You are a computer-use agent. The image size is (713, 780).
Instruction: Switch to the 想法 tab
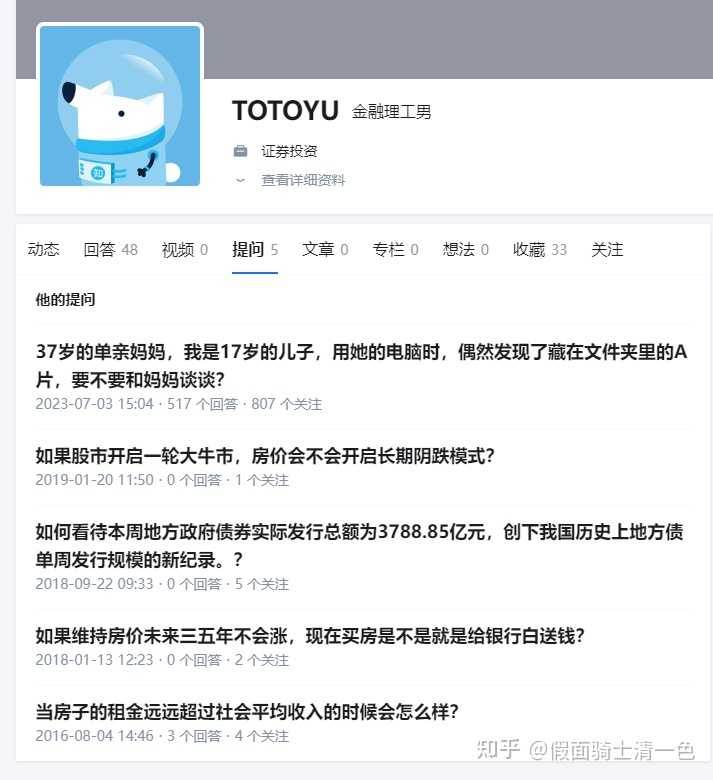click(465, 250)
